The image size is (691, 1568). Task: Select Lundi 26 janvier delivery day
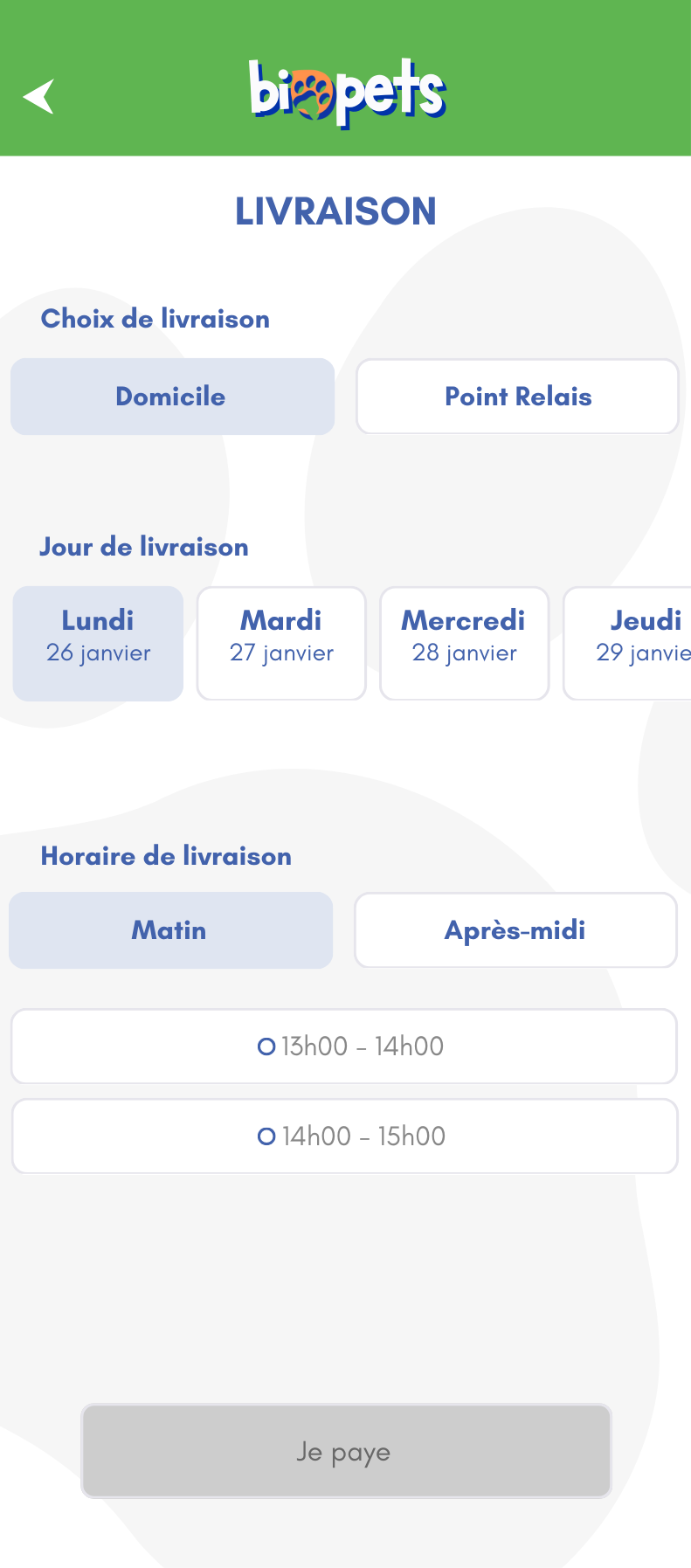click(x=97, y=643)
